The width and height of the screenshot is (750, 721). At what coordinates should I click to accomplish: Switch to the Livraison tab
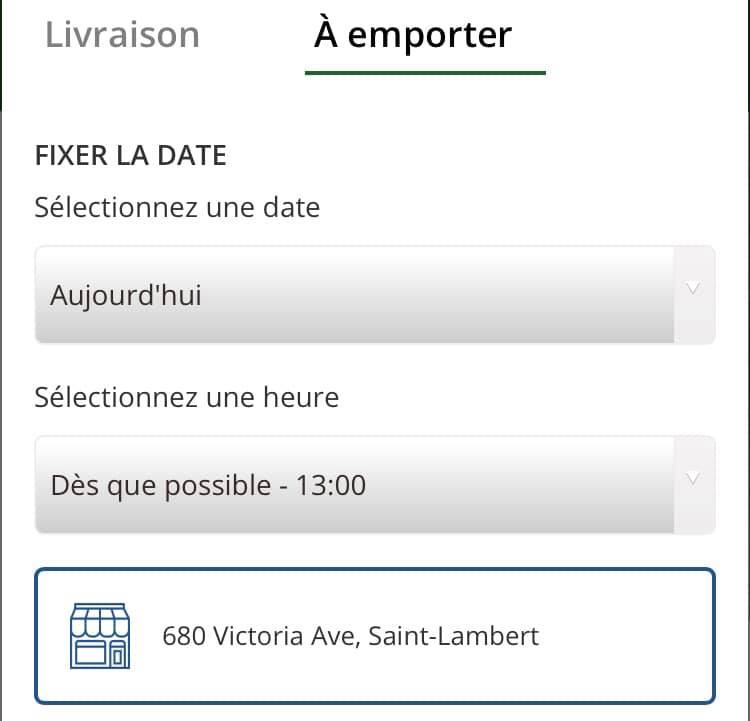click(122, 35)
